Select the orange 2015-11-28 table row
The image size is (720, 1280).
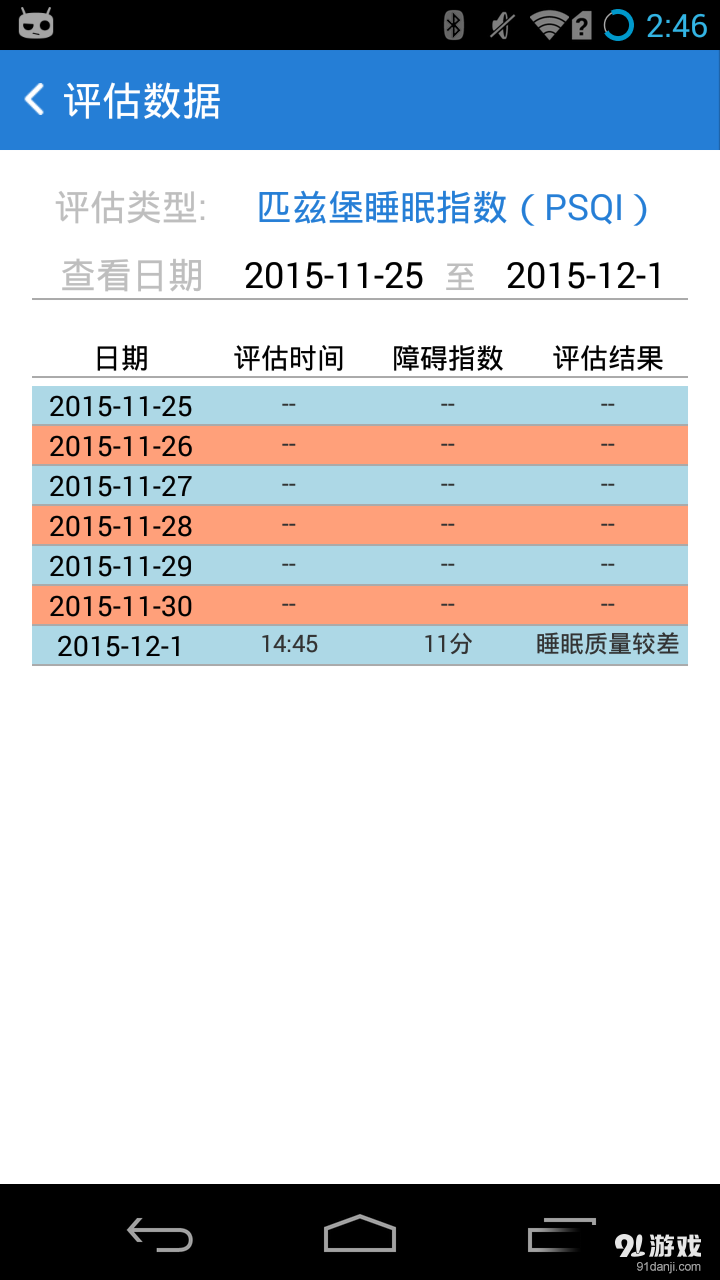360,525
